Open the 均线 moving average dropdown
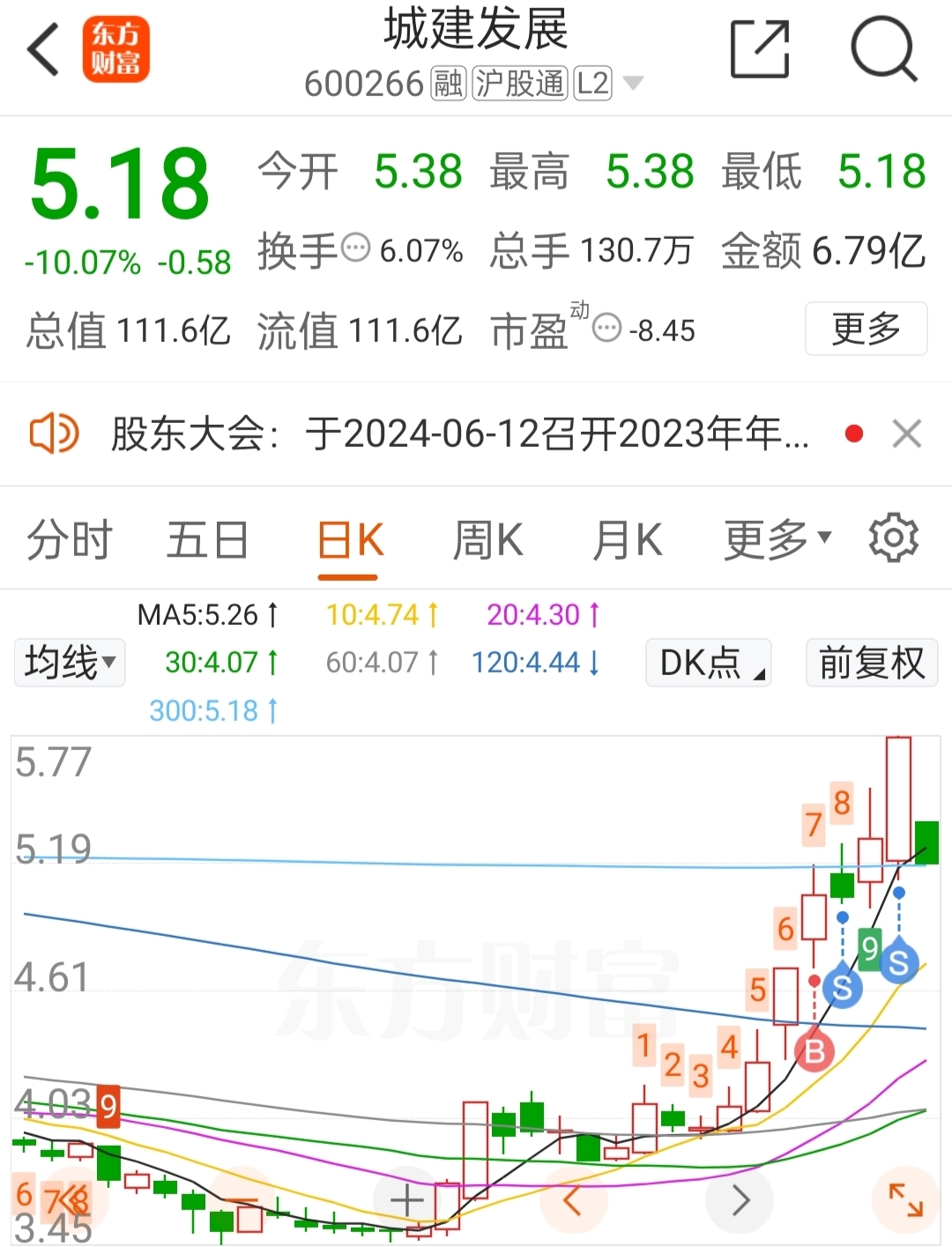952x1247 pixels. 69,664
